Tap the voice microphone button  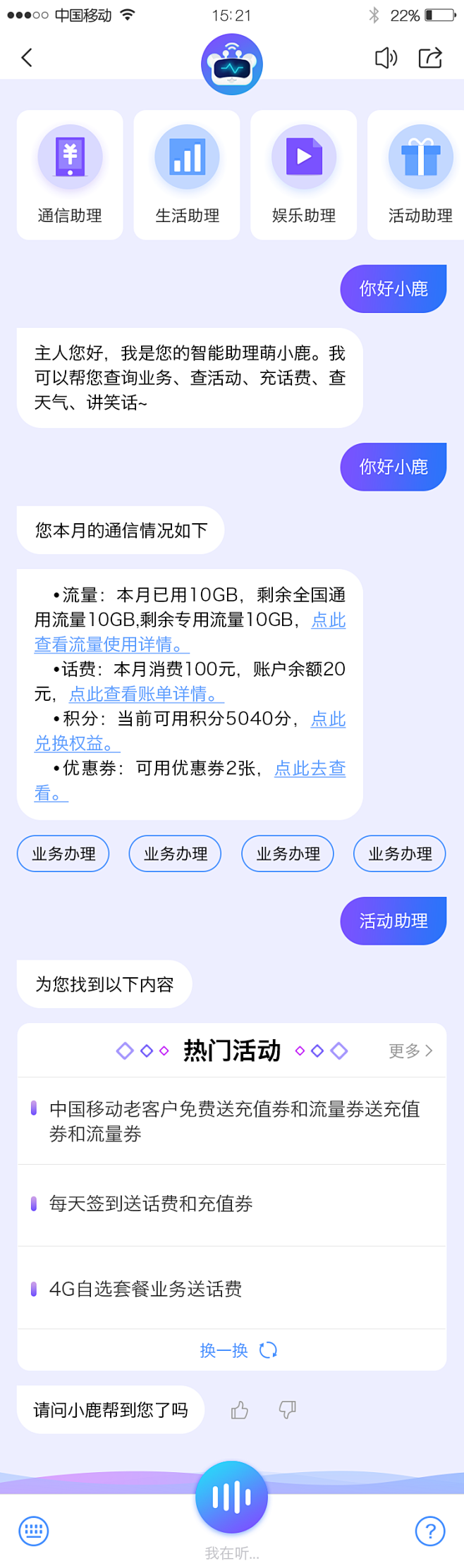pos(231,1497)
